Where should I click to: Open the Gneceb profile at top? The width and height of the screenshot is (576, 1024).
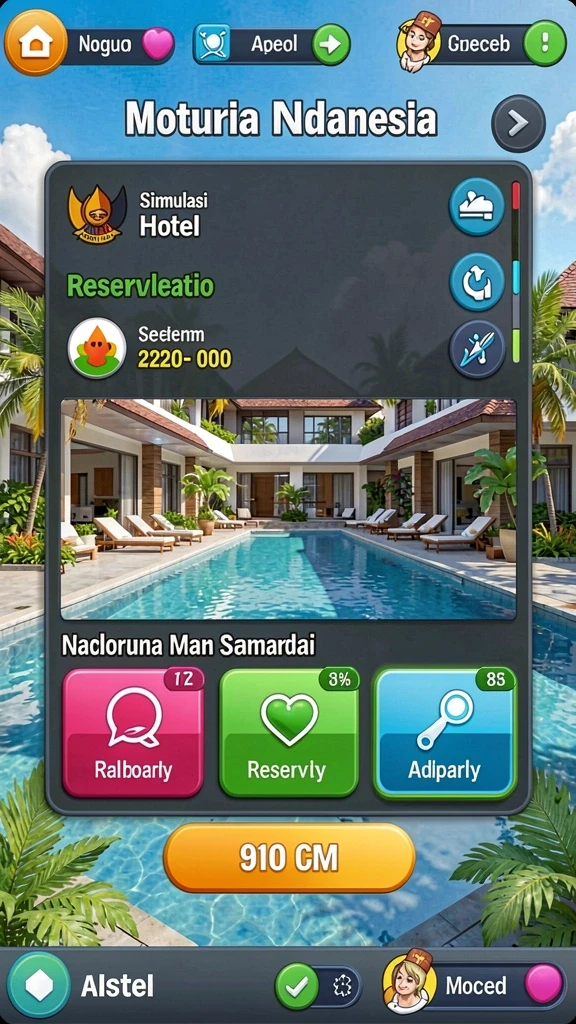(482, 42)
